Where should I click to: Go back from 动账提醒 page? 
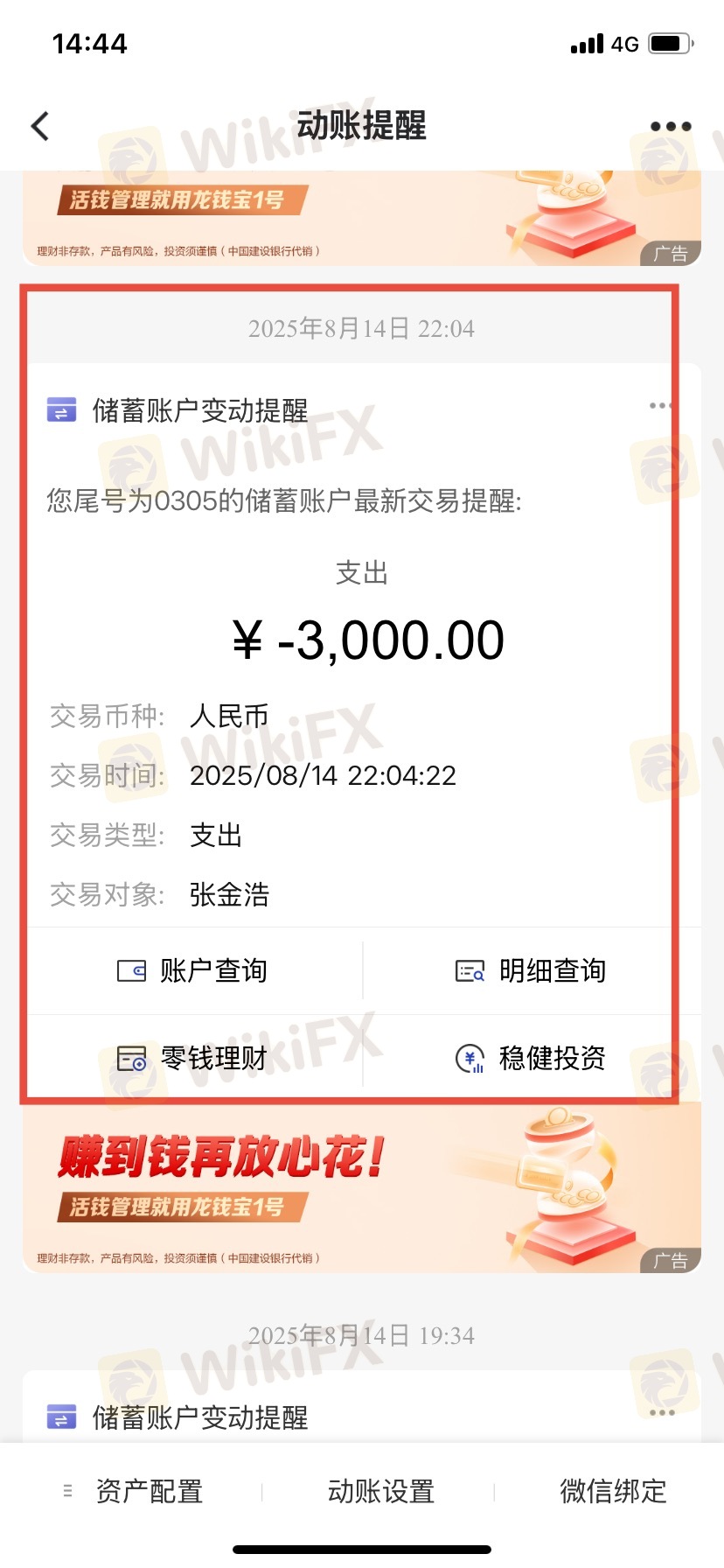(x=40, y=126)
